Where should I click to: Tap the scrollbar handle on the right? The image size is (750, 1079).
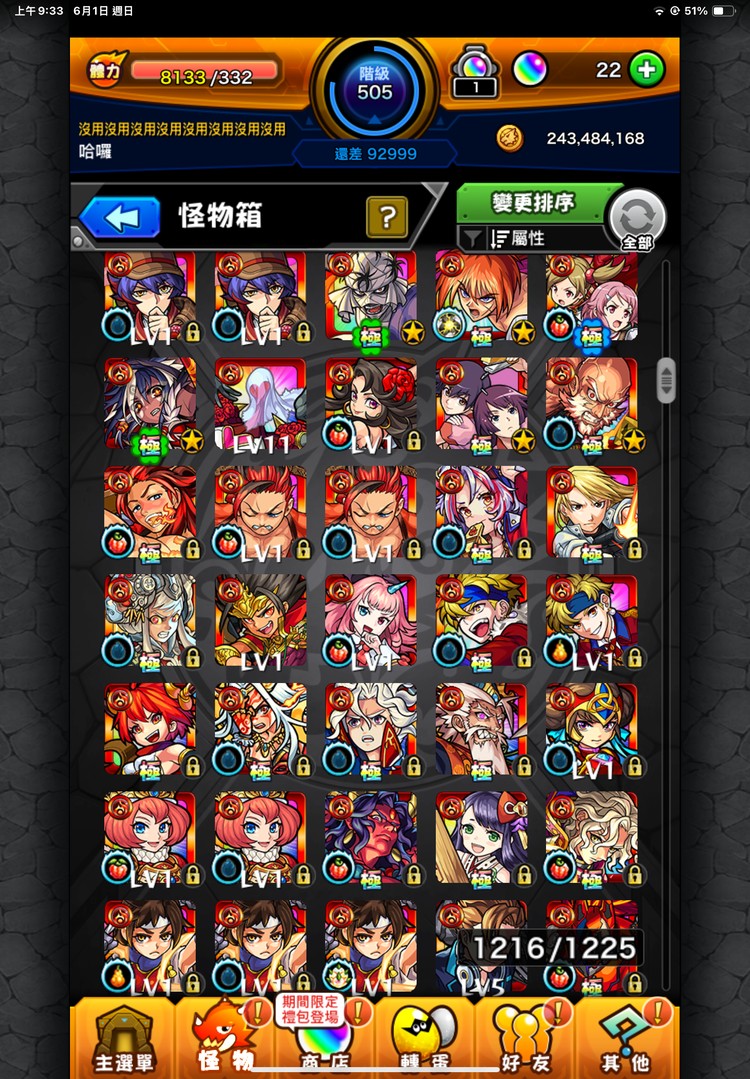666,380
